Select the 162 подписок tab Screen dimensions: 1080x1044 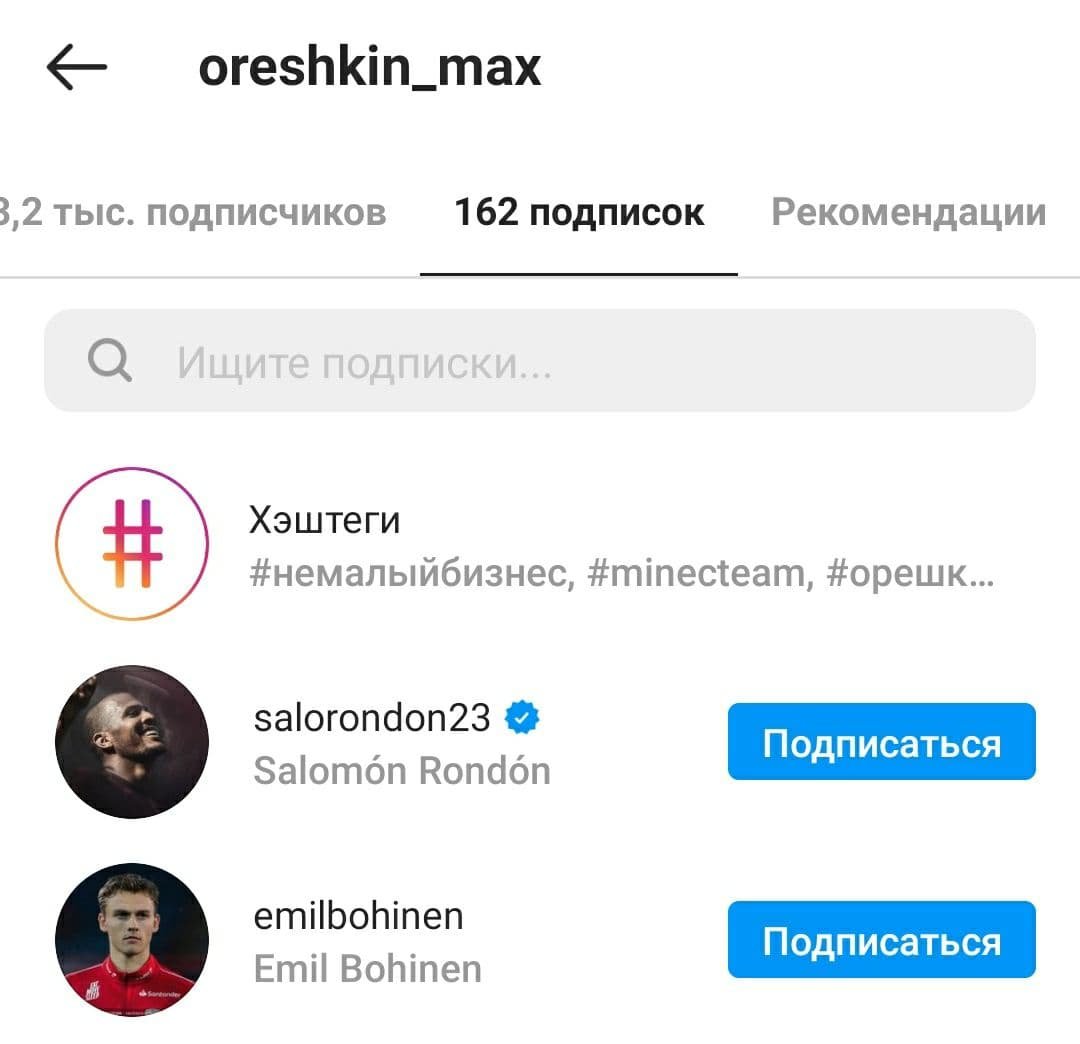pyautogui.click(x=579, y=212)
